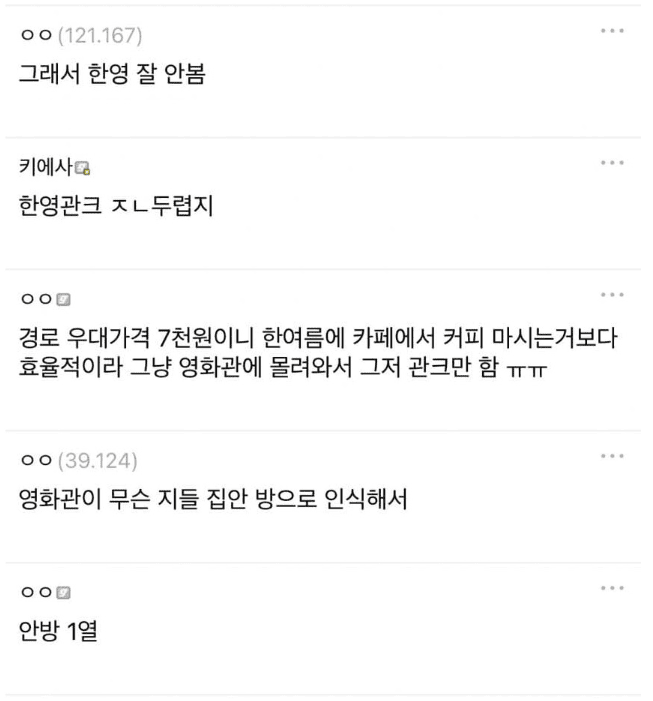Open options for the "그래서 한영 잘 안봄" comment
Screen dimensions: 653x701
pos(612,31)
